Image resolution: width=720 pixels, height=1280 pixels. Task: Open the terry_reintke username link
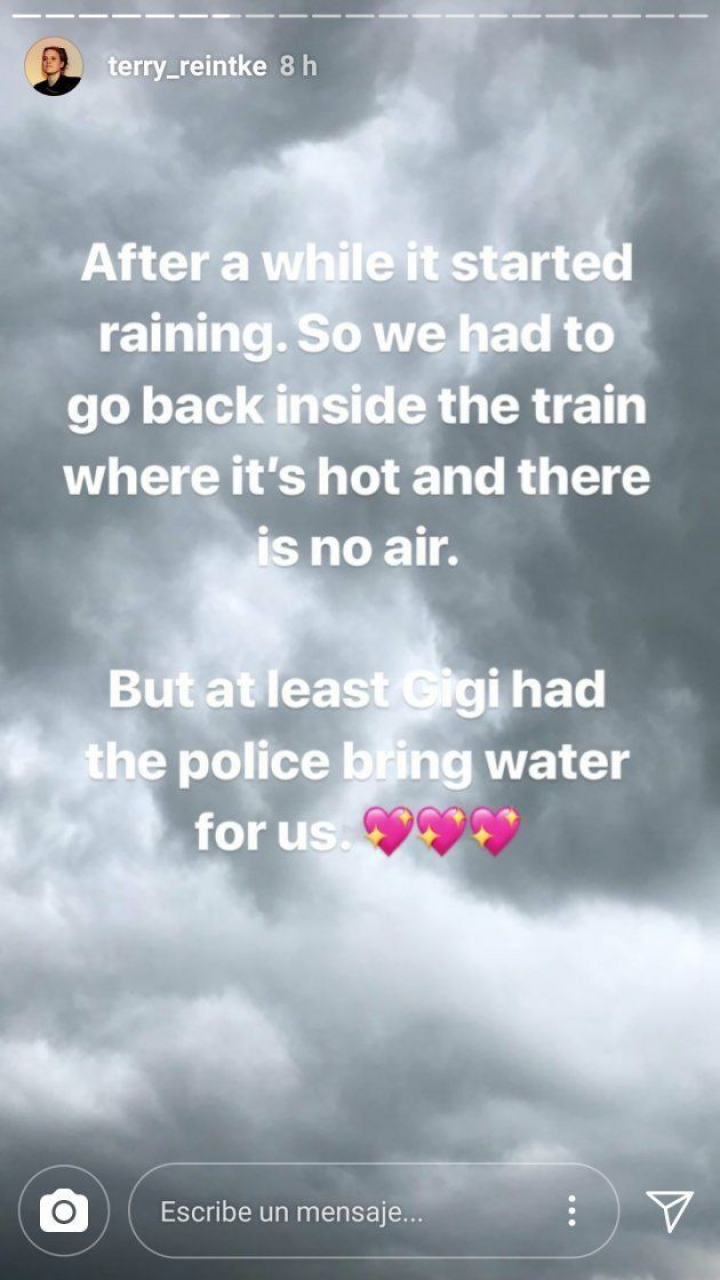click(x=187, y=67)
